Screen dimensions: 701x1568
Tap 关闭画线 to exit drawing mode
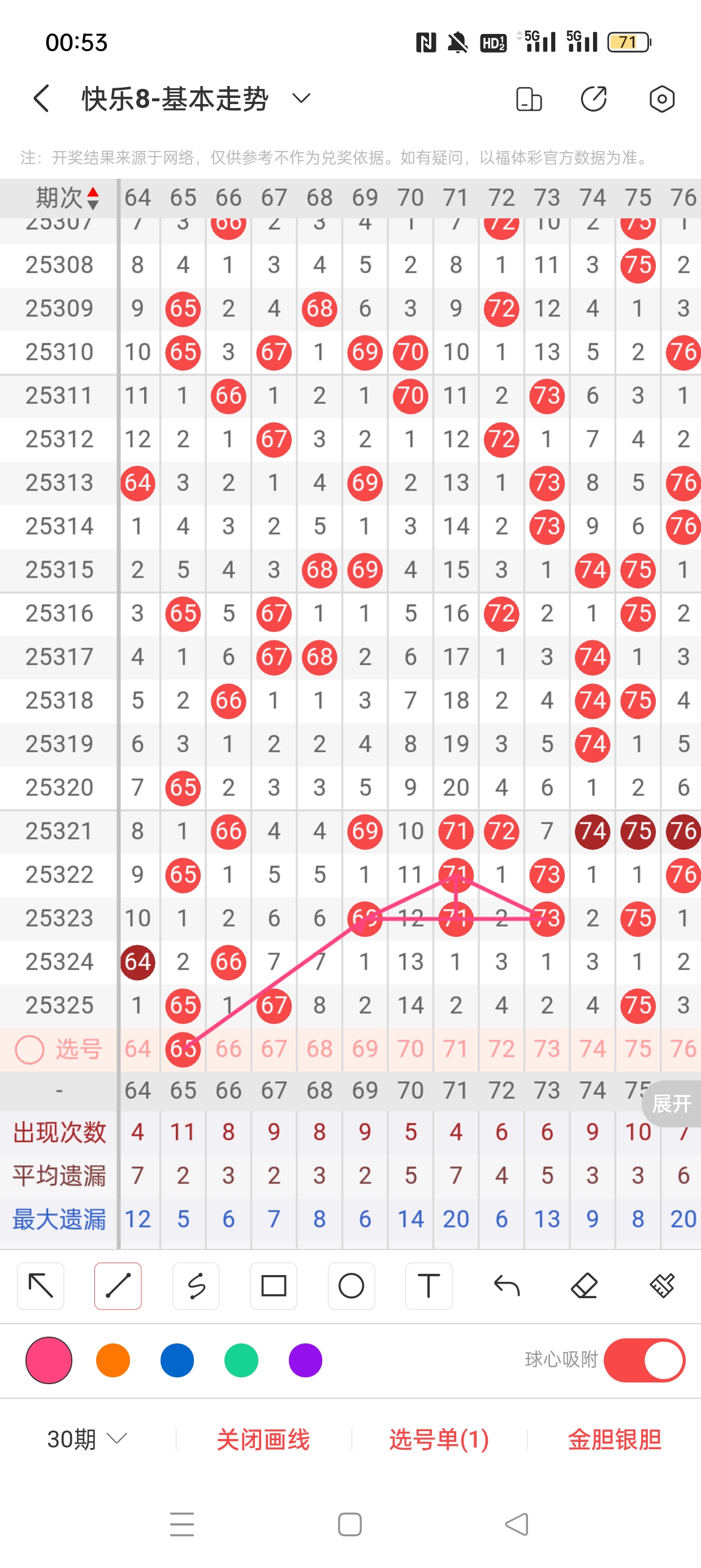pyautogui.click(x=263, y=1439)
